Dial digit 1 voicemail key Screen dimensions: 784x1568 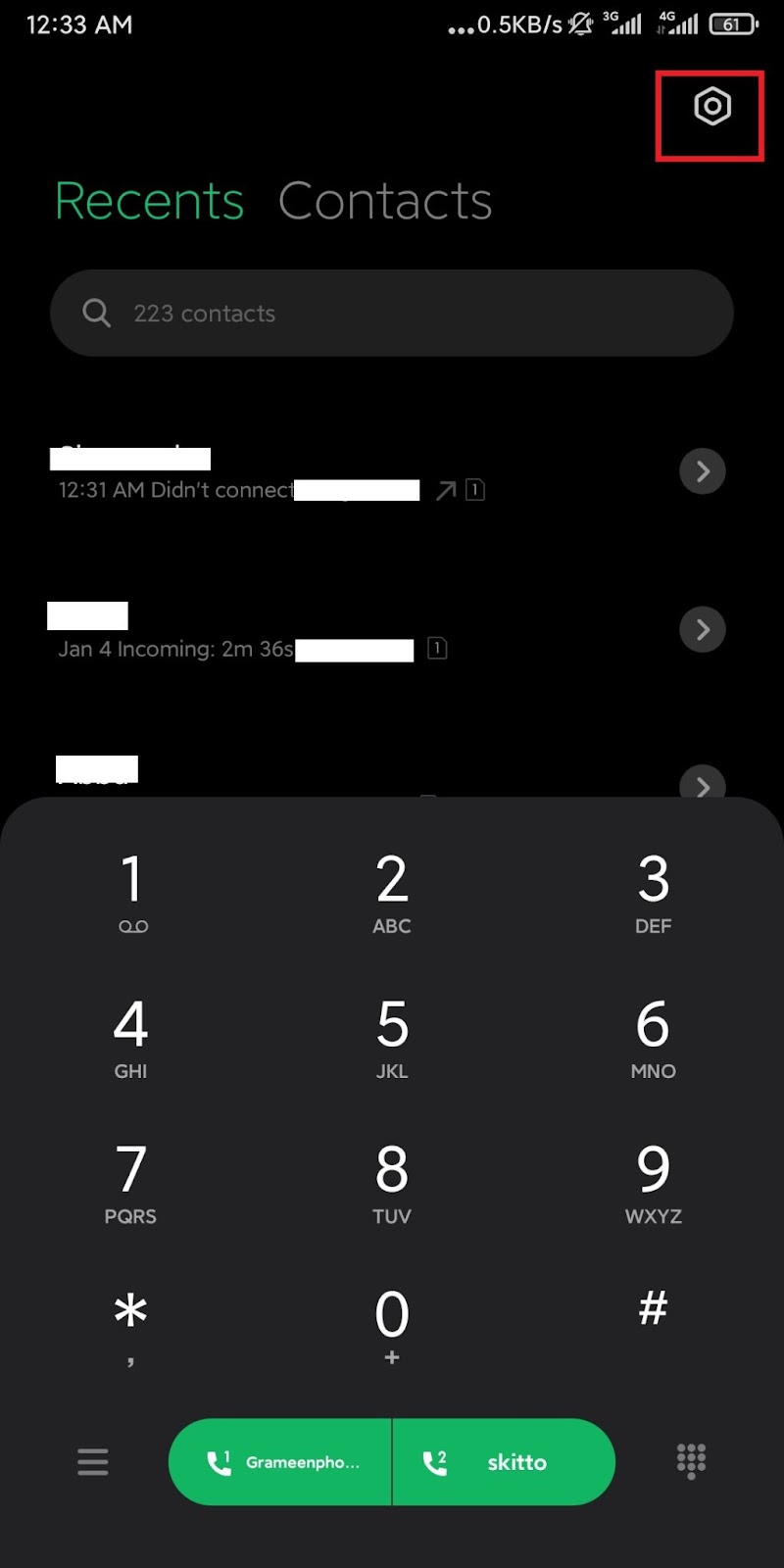pos(131,893)
